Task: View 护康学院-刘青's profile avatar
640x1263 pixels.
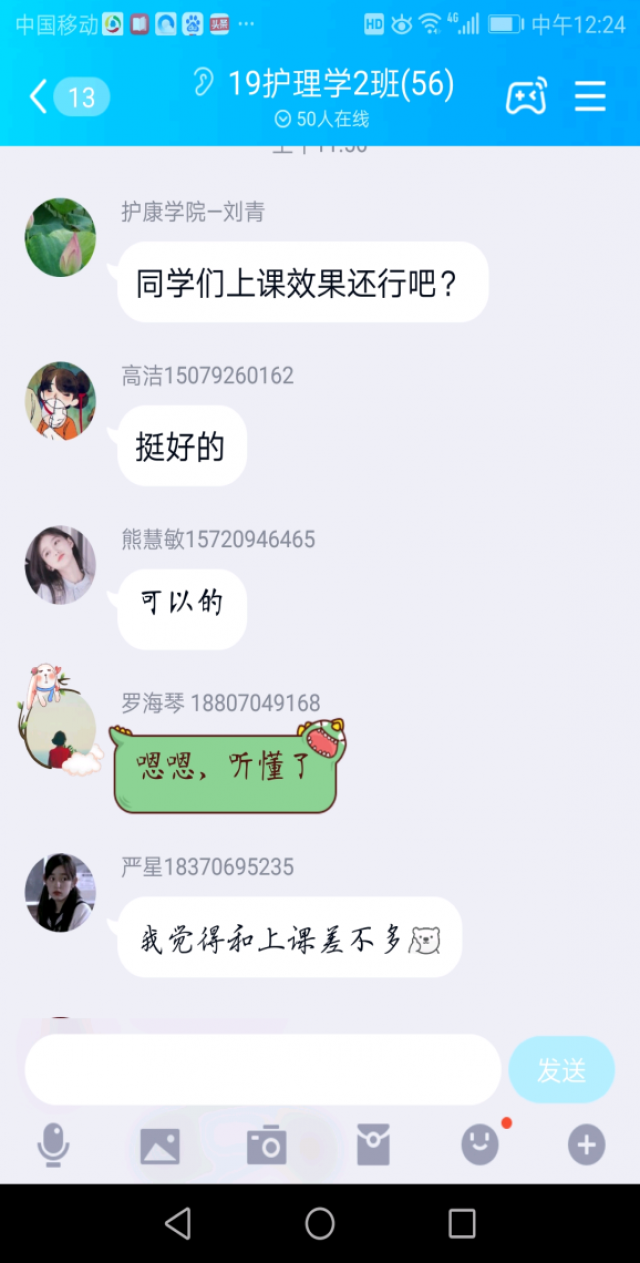Action: point(60,237)
